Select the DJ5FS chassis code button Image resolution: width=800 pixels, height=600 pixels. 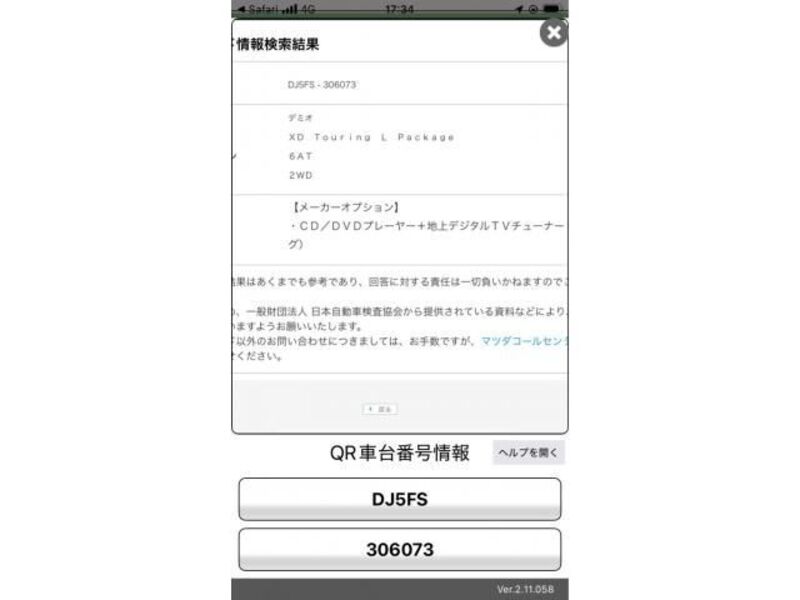(399, 499)
